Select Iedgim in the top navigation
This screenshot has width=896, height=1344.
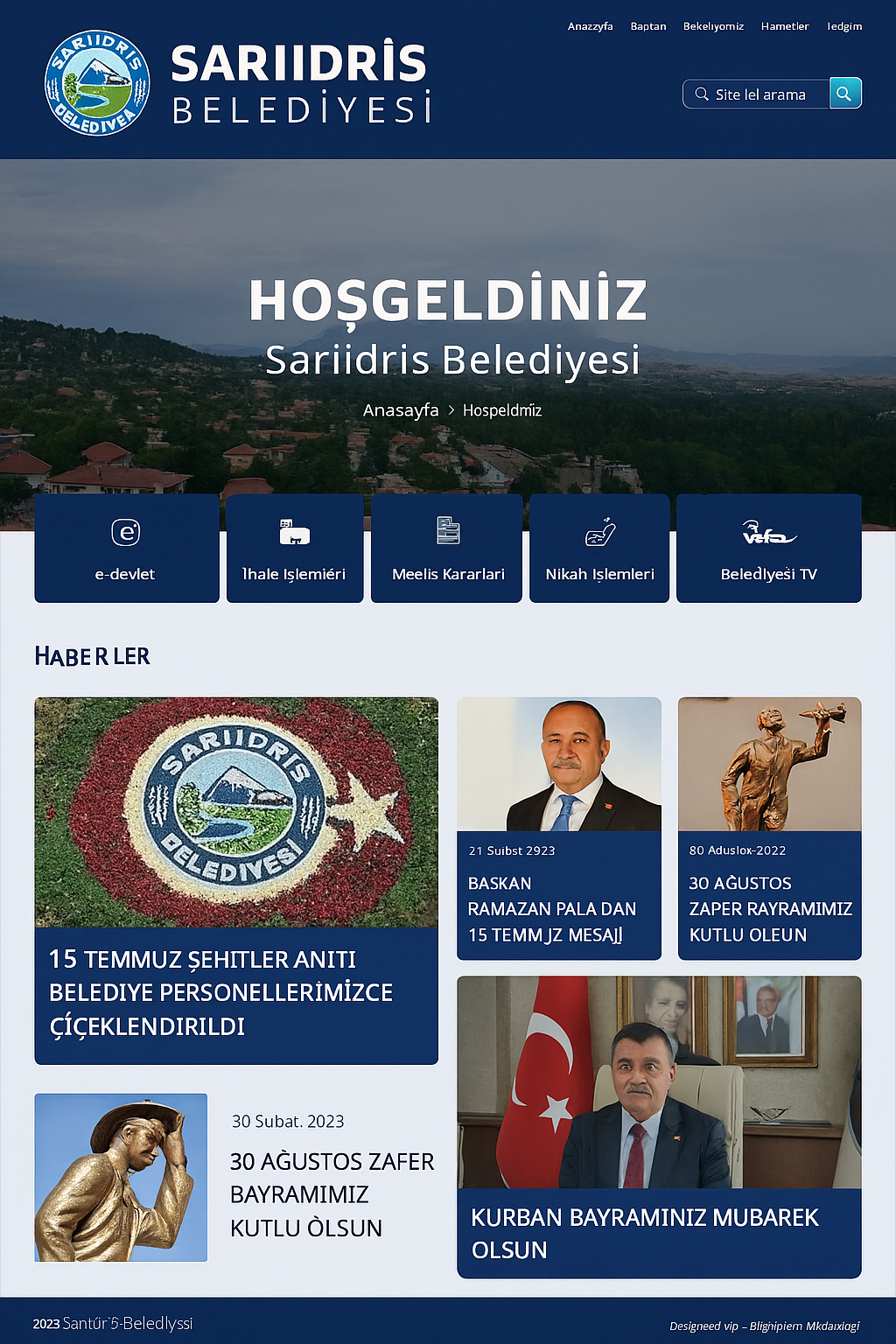(845, 26)
